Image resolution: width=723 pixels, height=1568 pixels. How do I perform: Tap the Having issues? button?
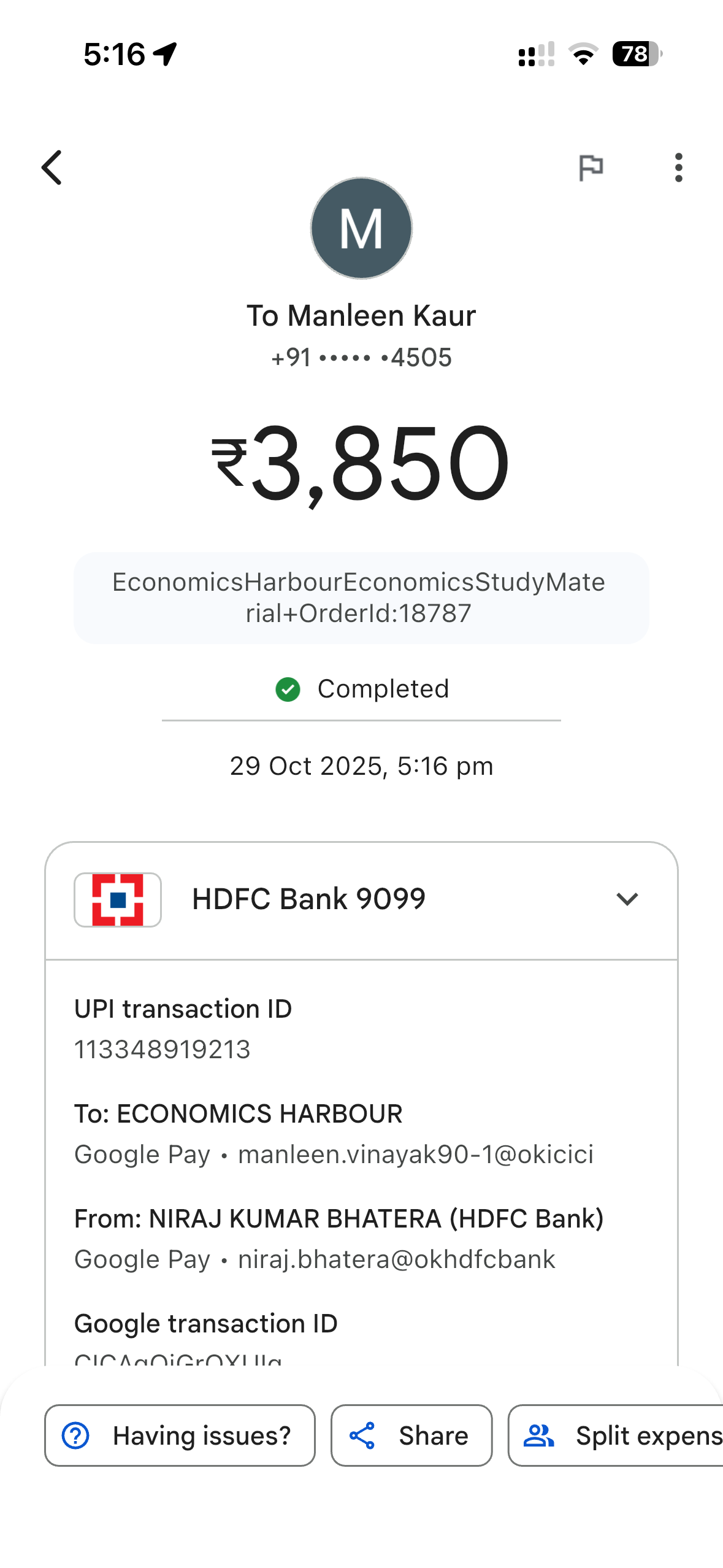[x=180, y=1435]
